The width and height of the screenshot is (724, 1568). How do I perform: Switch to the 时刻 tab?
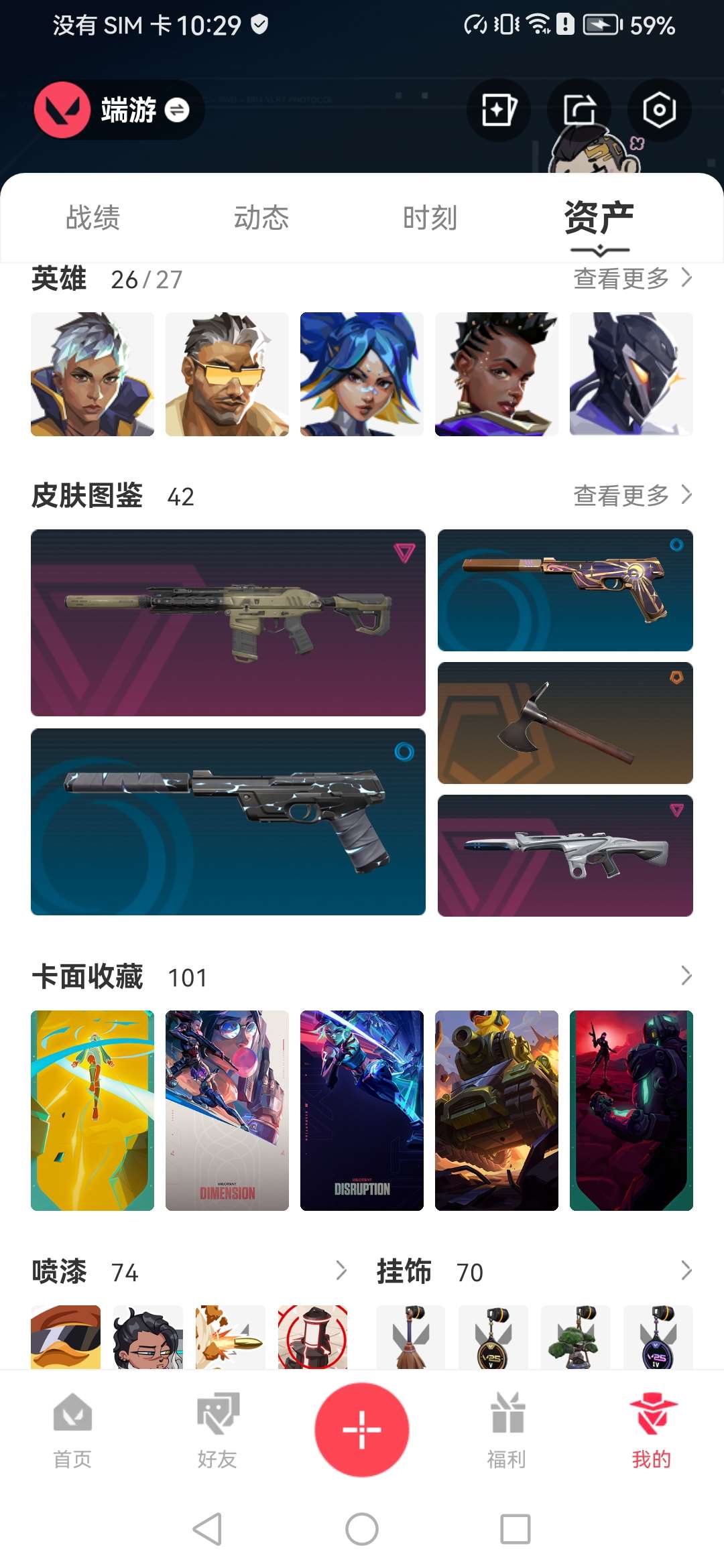point(430,218)
